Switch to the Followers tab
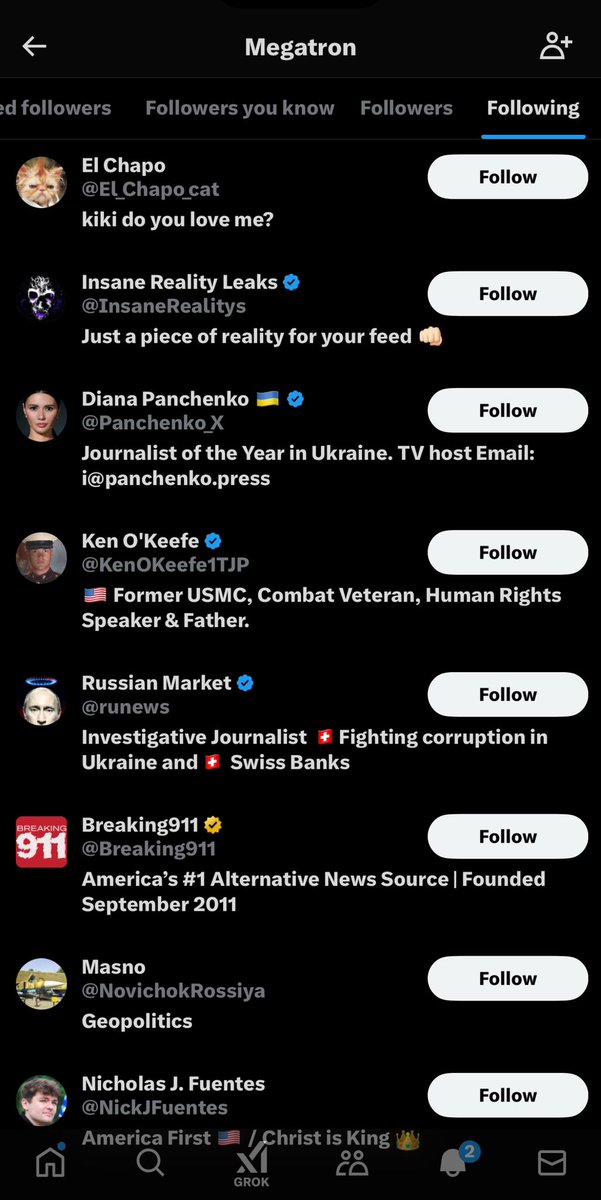 point(406,108)
